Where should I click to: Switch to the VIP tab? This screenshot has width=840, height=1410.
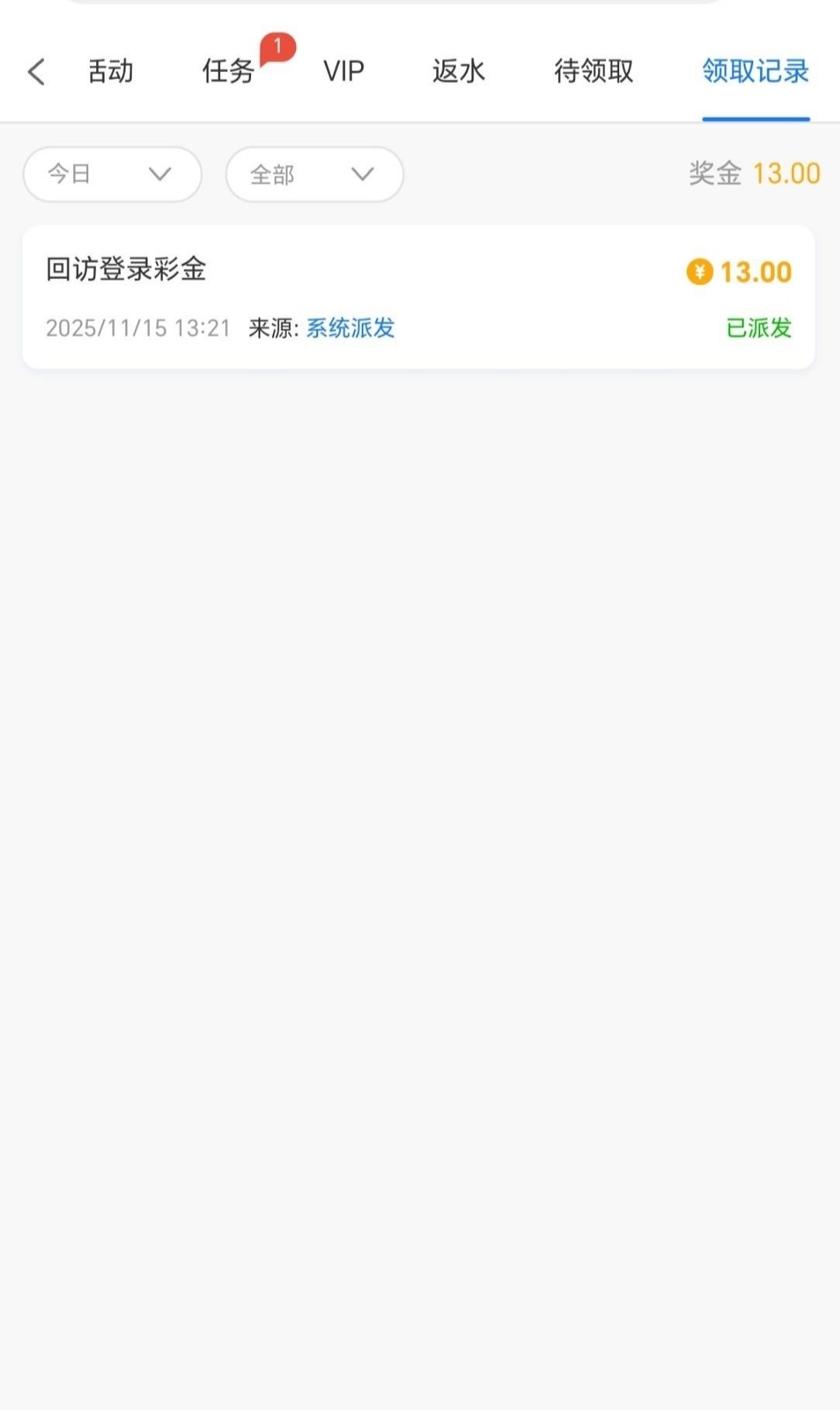click(343, 71)
